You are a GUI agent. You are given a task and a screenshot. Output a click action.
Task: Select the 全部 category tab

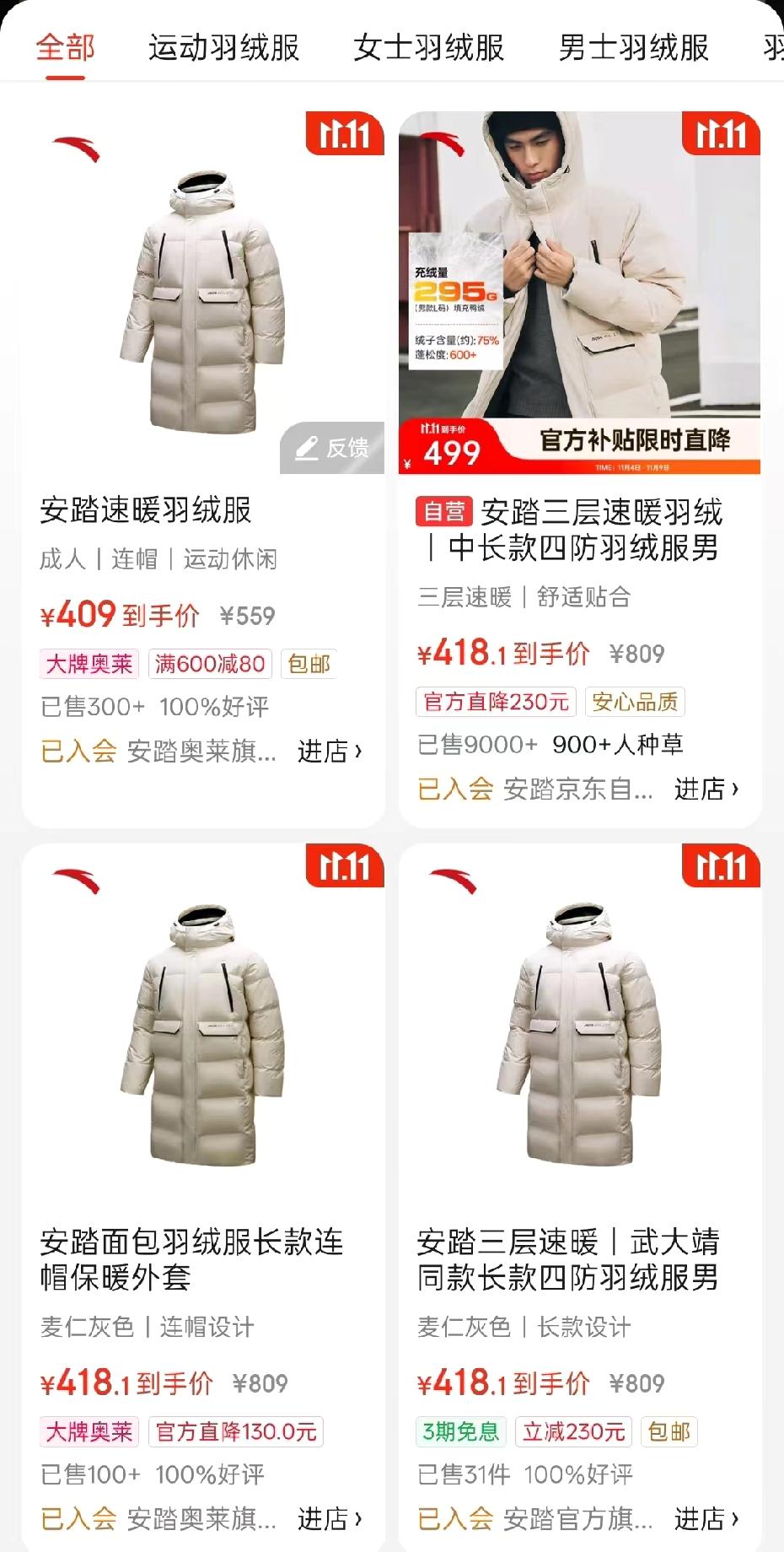tap(63, 48)
